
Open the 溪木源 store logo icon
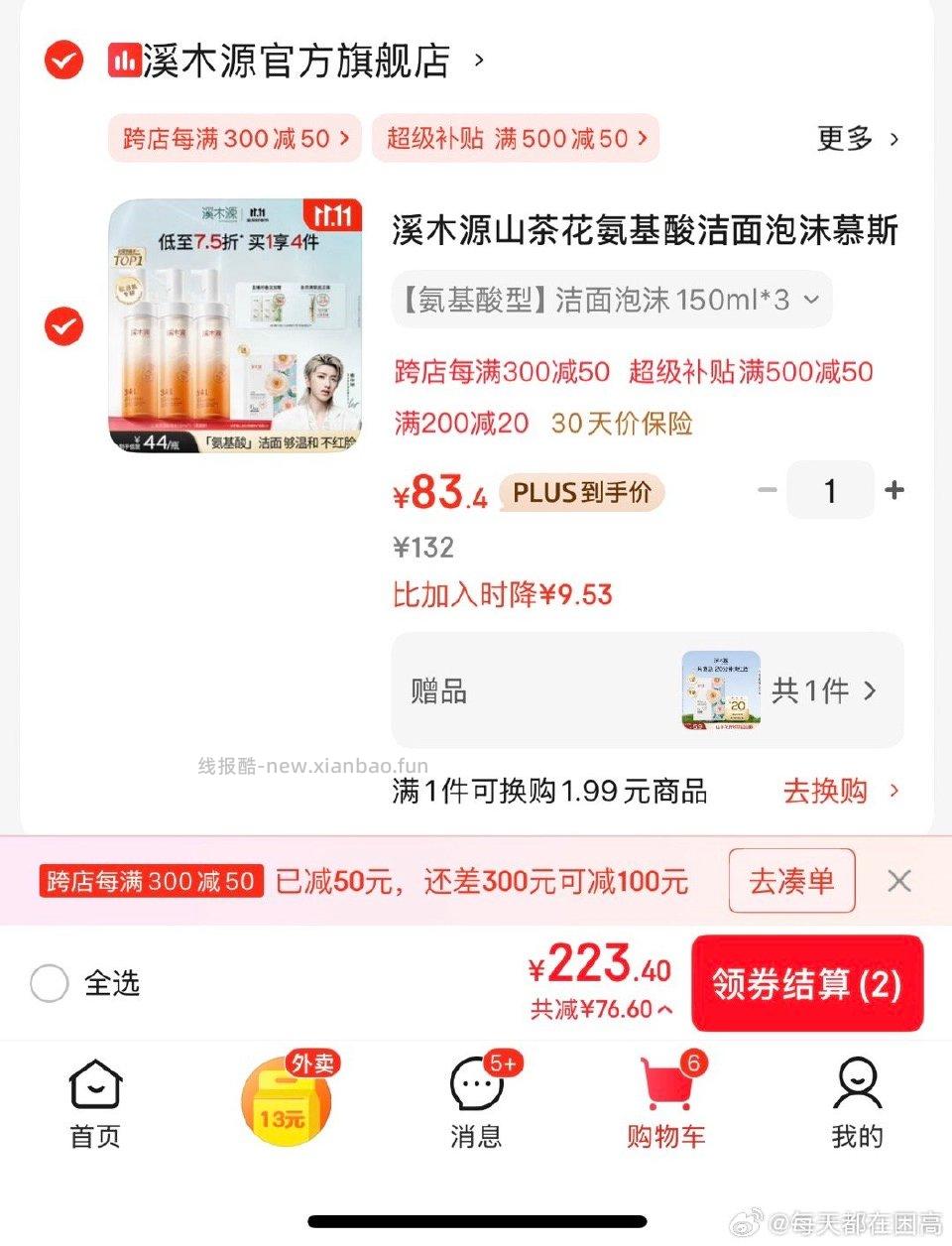coord(123,60)
